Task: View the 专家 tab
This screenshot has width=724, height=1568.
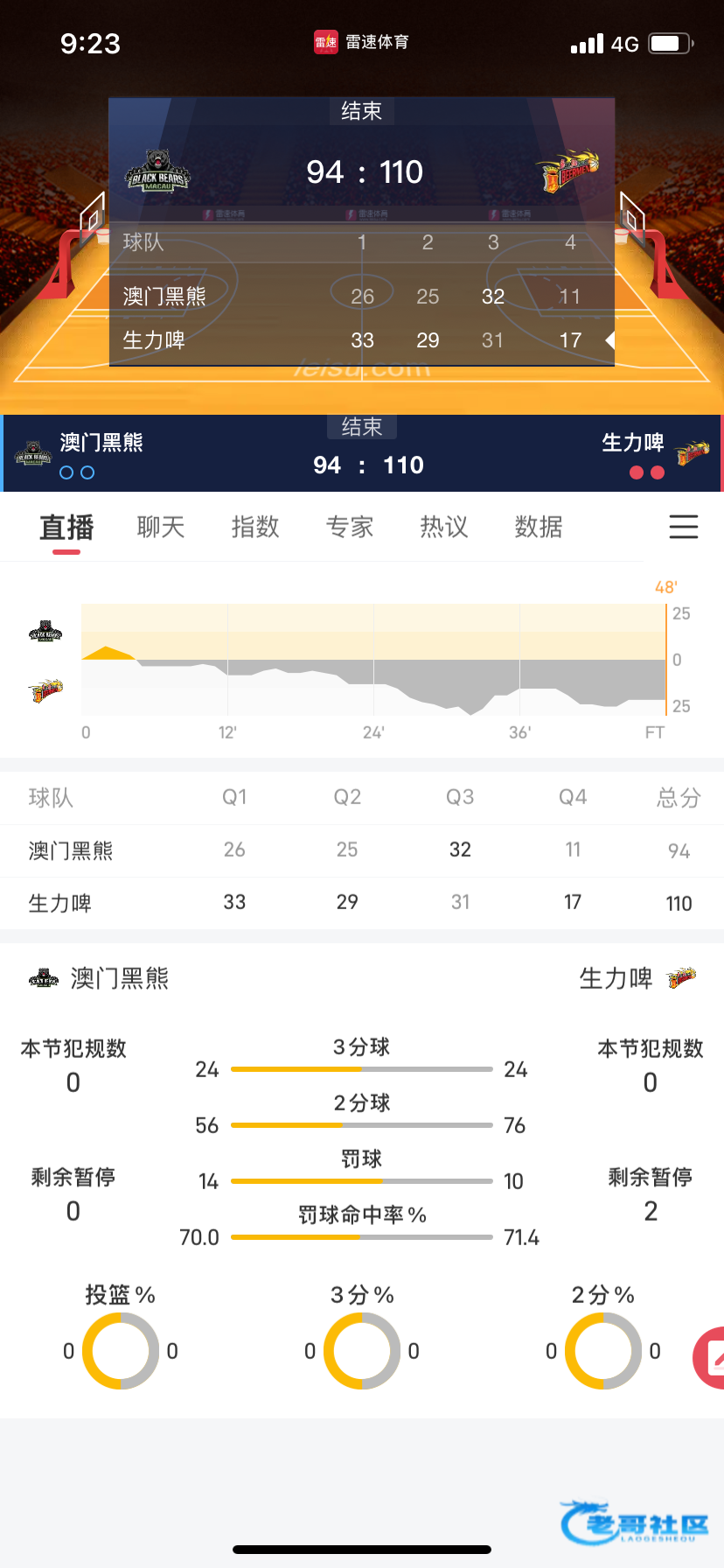Action: coord(350,528)
